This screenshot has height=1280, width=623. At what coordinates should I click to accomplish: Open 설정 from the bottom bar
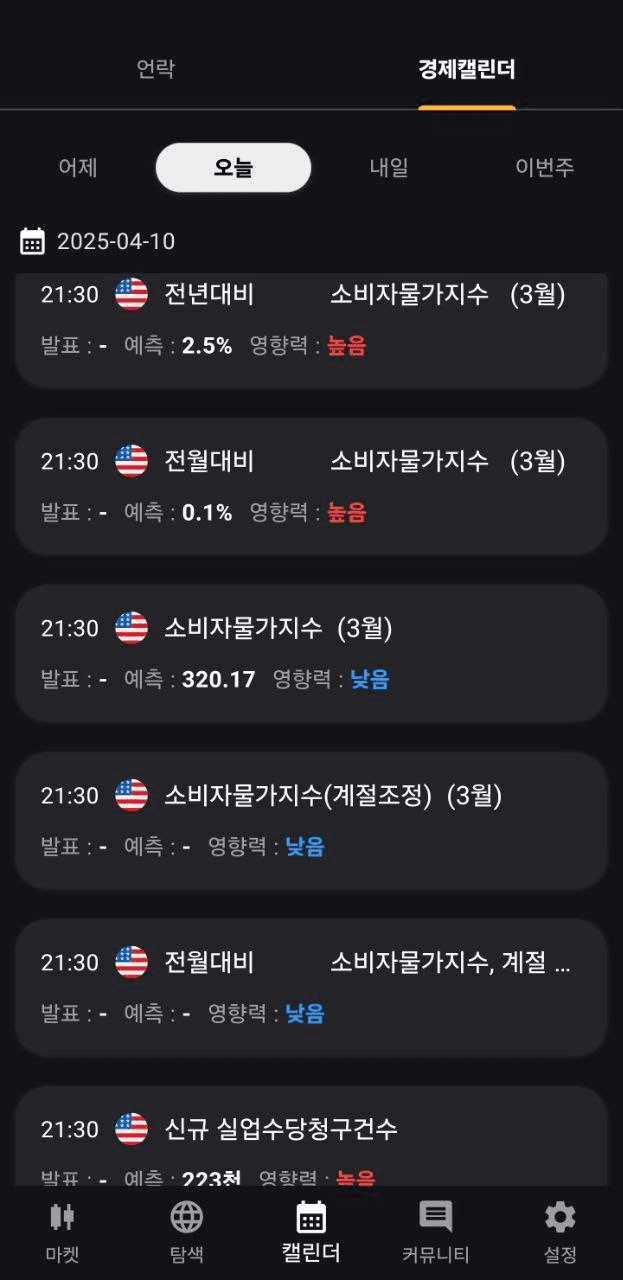click(560, 1233)
